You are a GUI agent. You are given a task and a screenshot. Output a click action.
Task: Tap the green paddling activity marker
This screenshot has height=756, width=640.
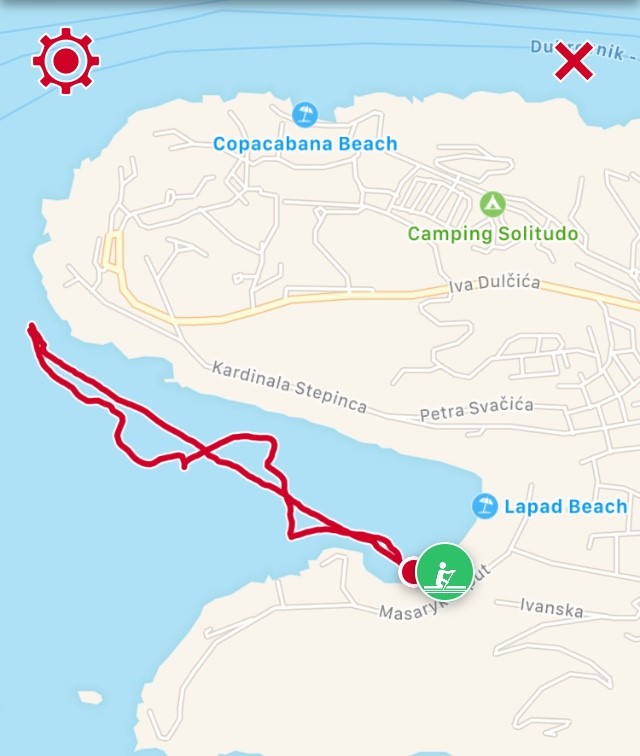pos(445,572)
